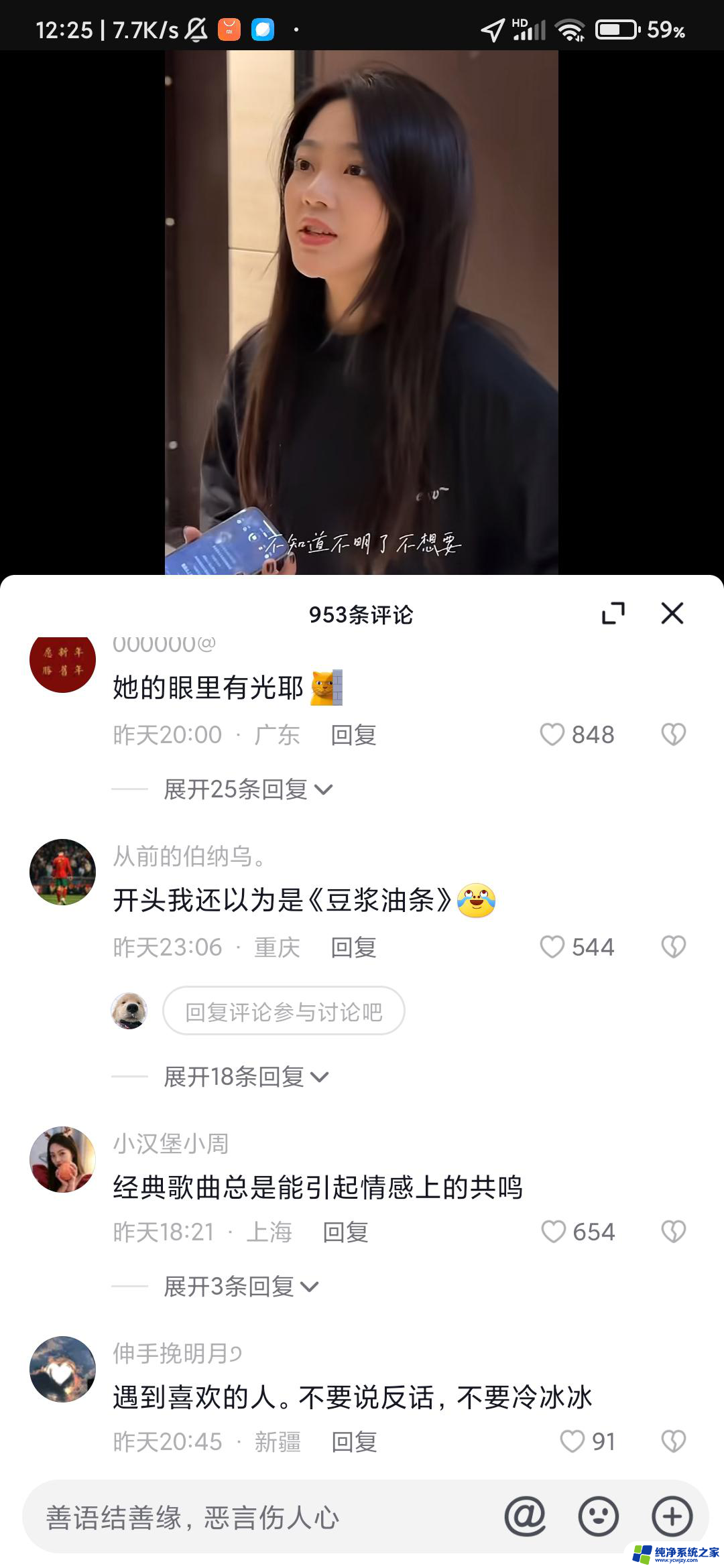Reply to the comment from 广东
The height and width of the screenshot is (1568, 724).
(353, 735)
